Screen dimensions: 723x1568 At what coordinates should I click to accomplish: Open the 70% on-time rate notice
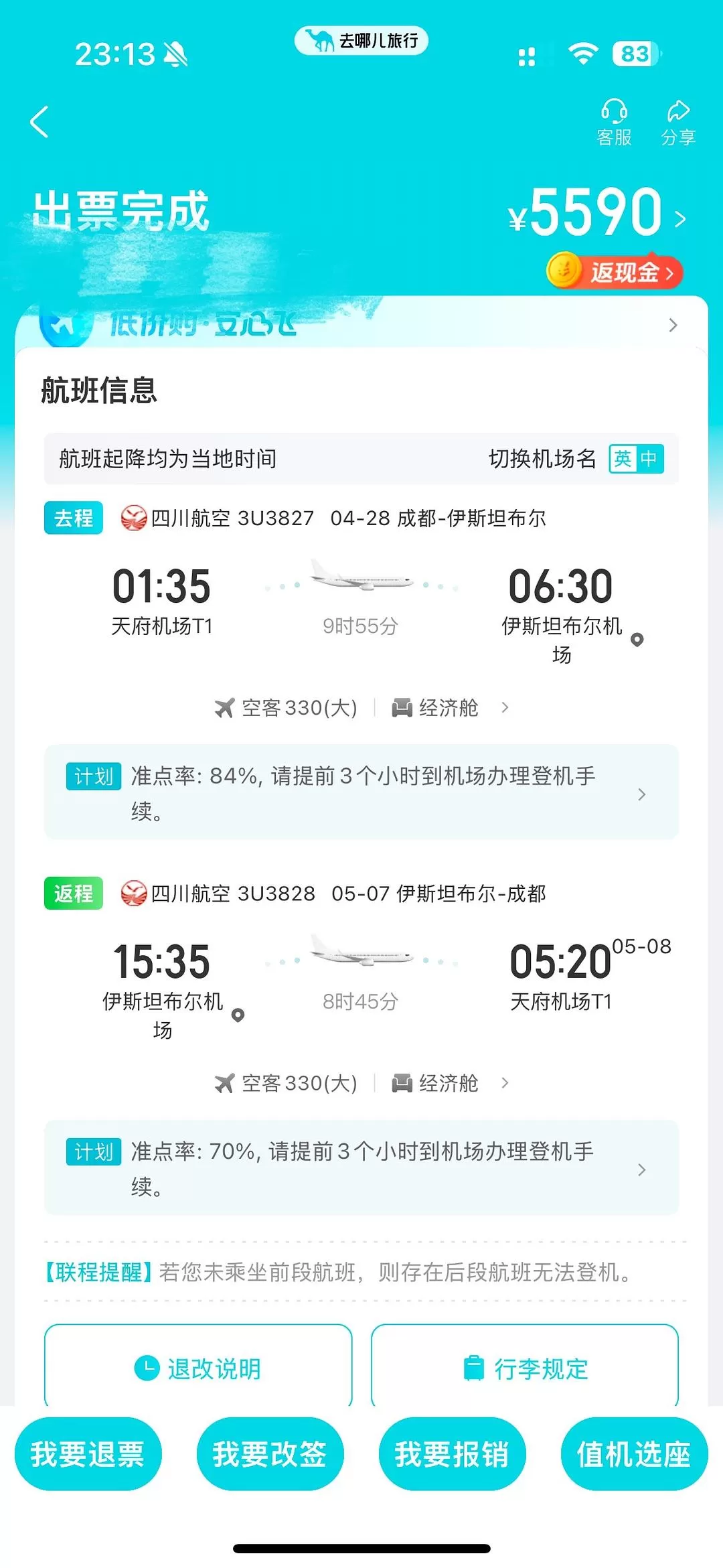[x=361, y=1167]
